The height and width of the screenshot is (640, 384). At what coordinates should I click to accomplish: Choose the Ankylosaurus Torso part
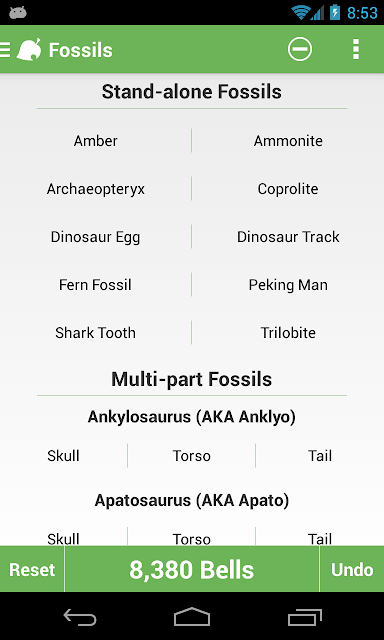(x=192, y=456)
